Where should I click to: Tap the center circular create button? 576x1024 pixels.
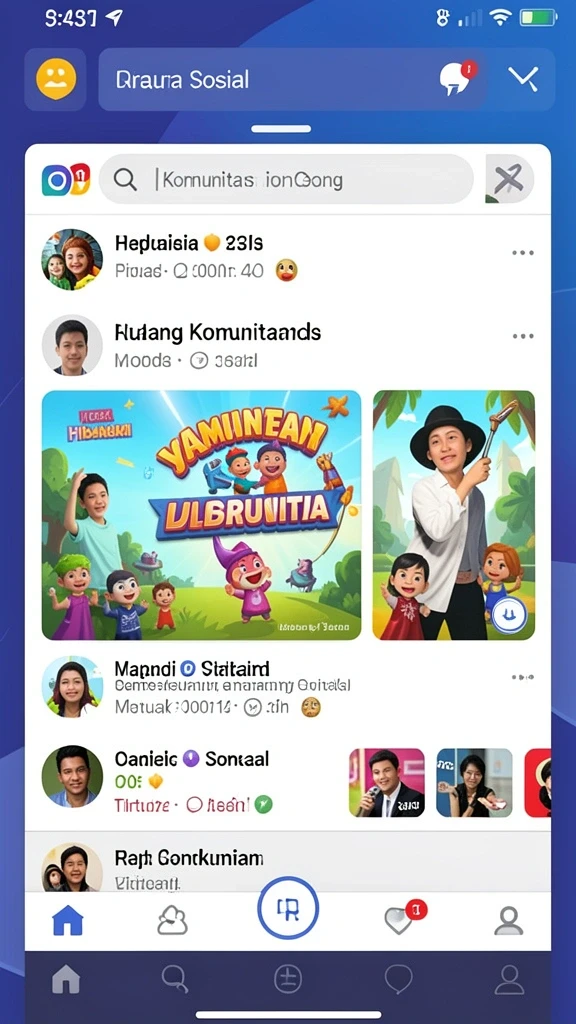288,908
